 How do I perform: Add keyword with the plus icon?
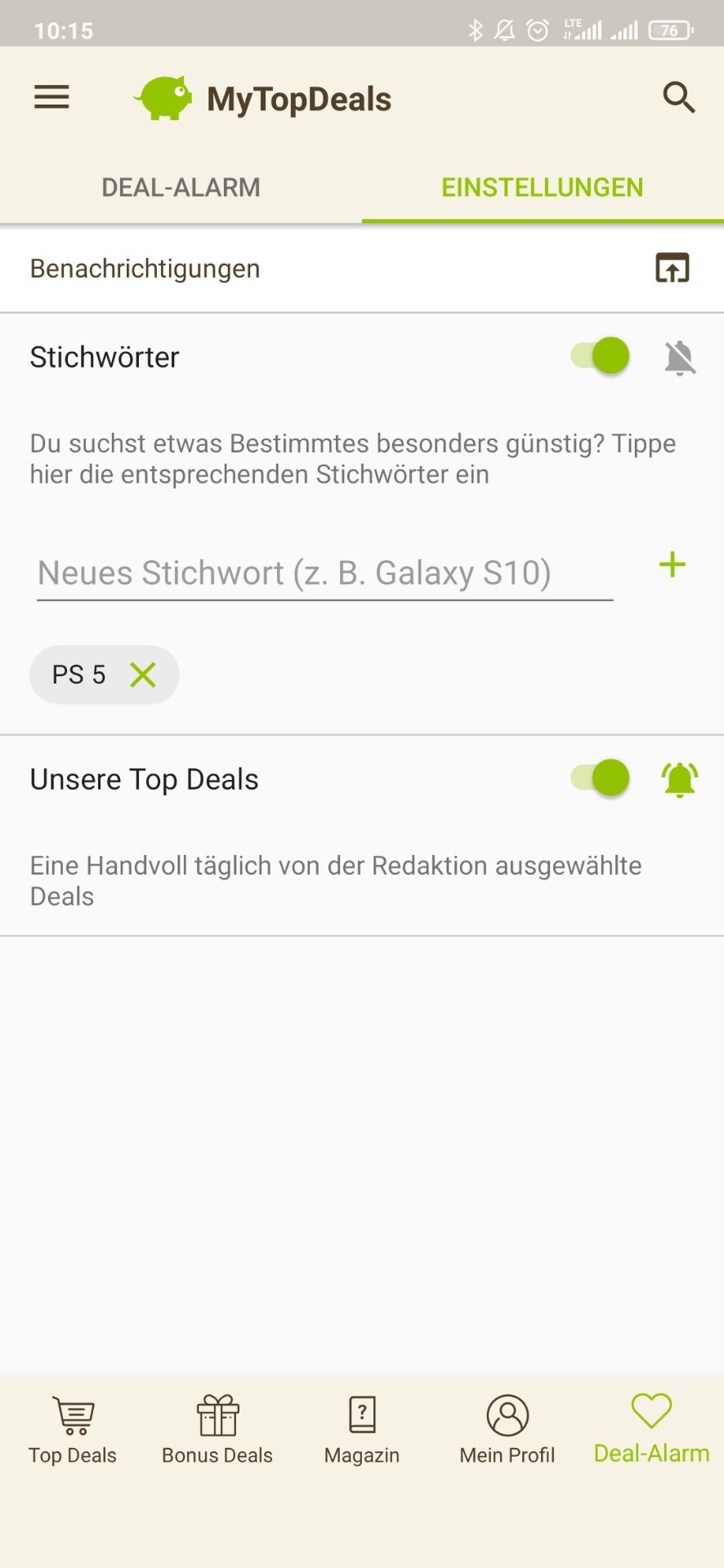click(672, 565)
